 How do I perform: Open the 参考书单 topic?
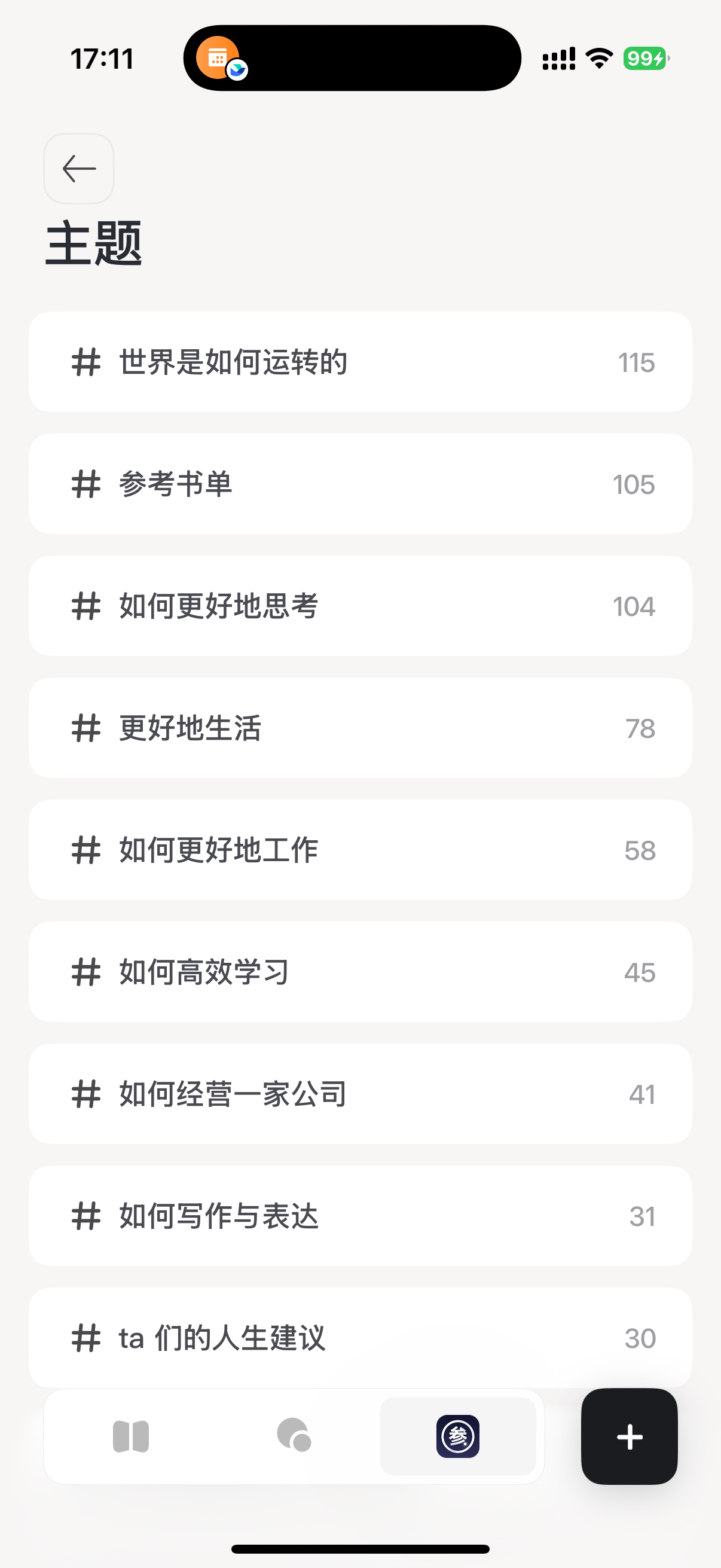[x=359, y=484]
